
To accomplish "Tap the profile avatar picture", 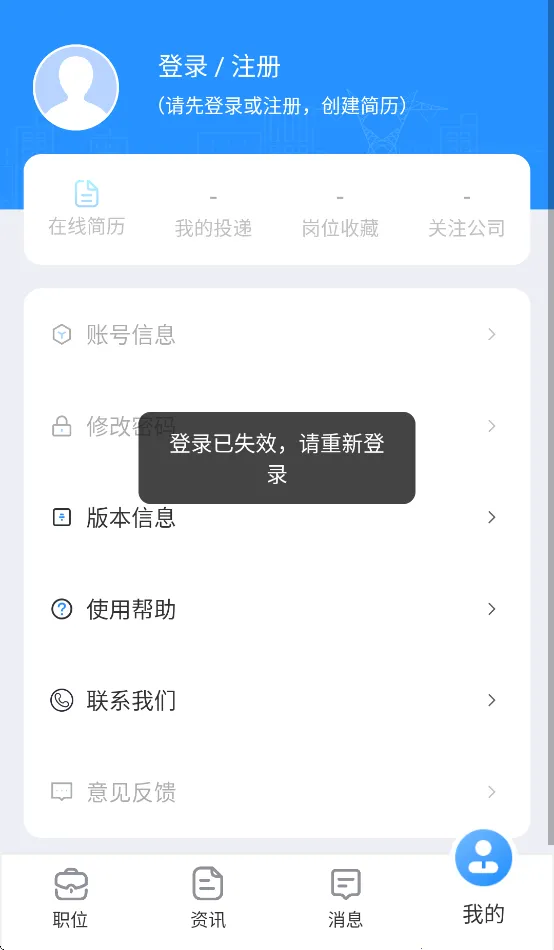I will [x=76, y=88].
